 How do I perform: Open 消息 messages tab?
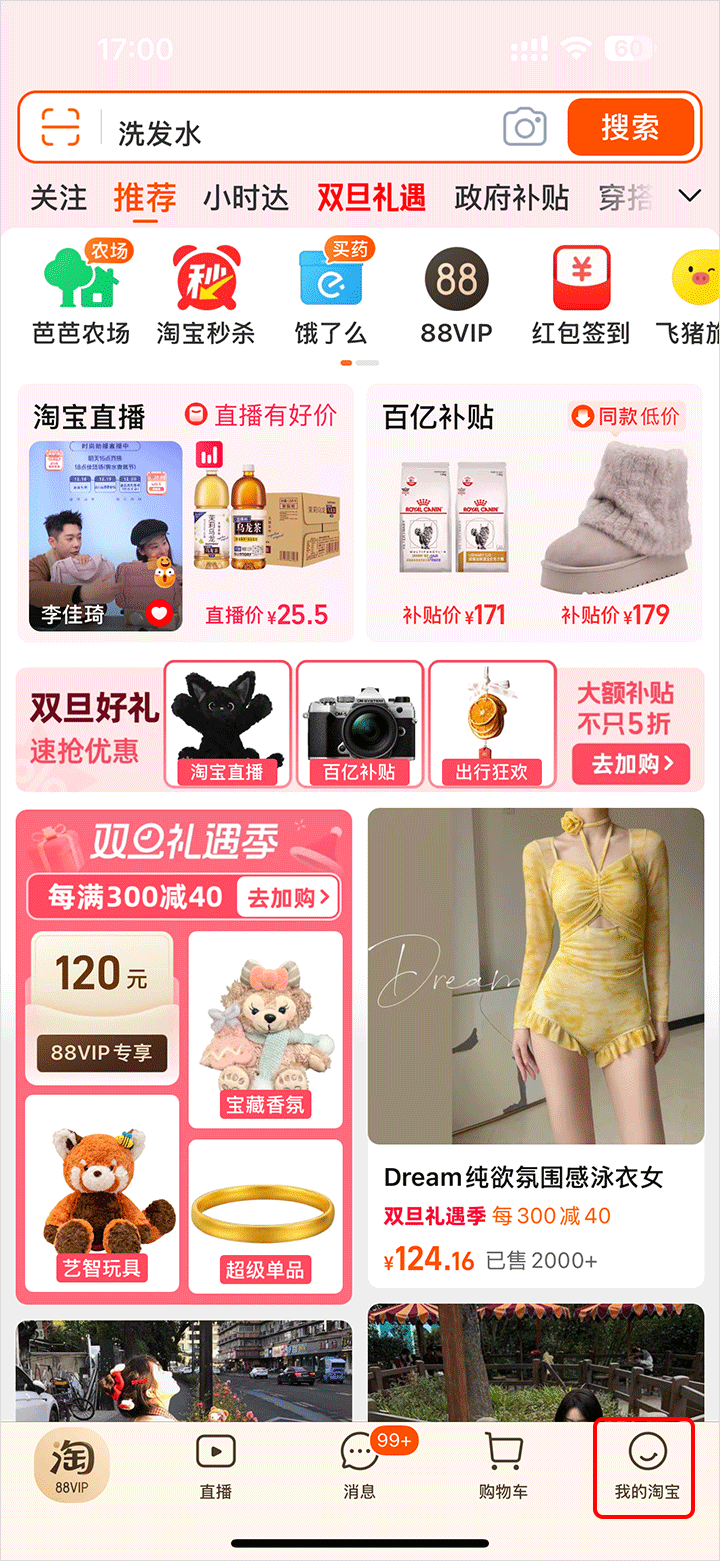360,1467
